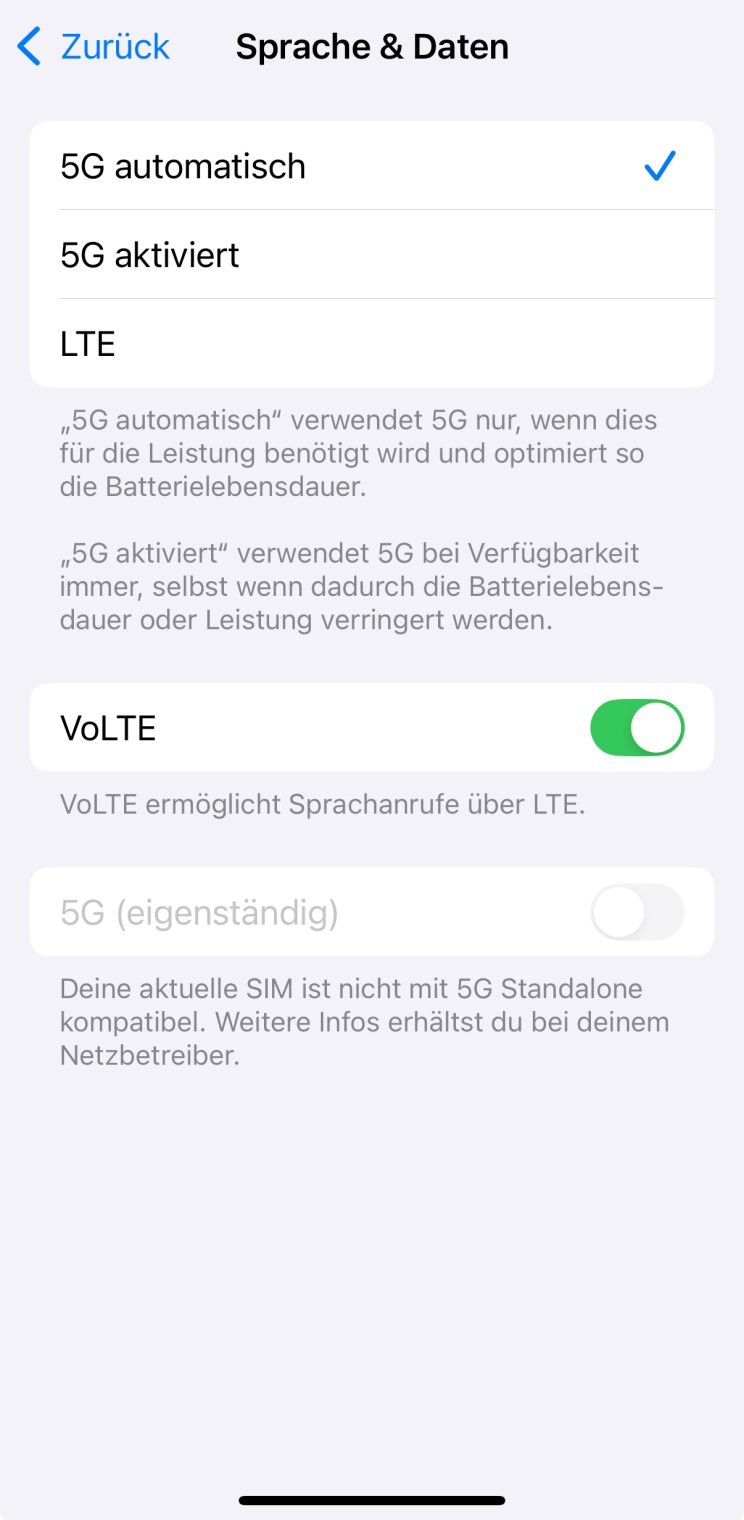Go back via the Zurück button
This screenshot has width=744, height=1520.
pos(95,47)
